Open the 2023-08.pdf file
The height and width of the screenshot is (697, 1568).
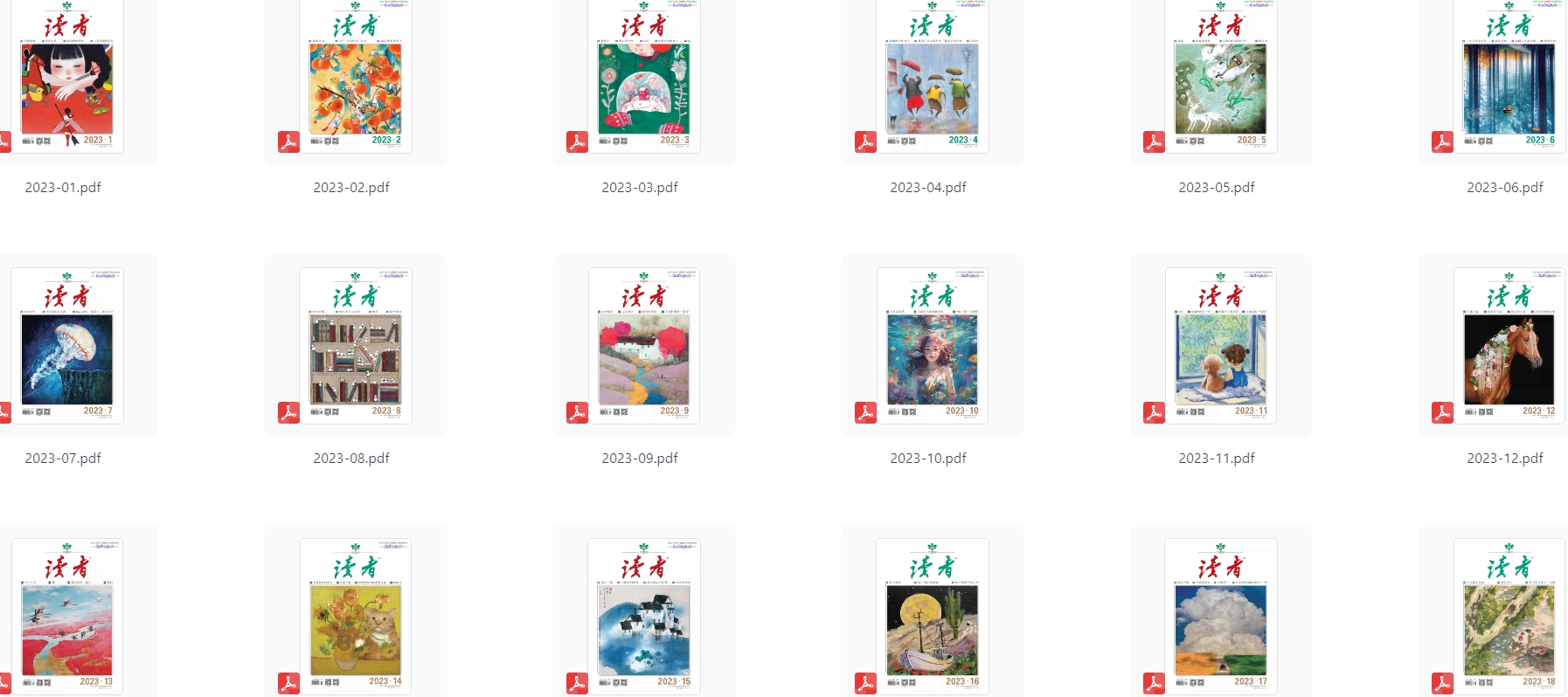pos(356,348)
